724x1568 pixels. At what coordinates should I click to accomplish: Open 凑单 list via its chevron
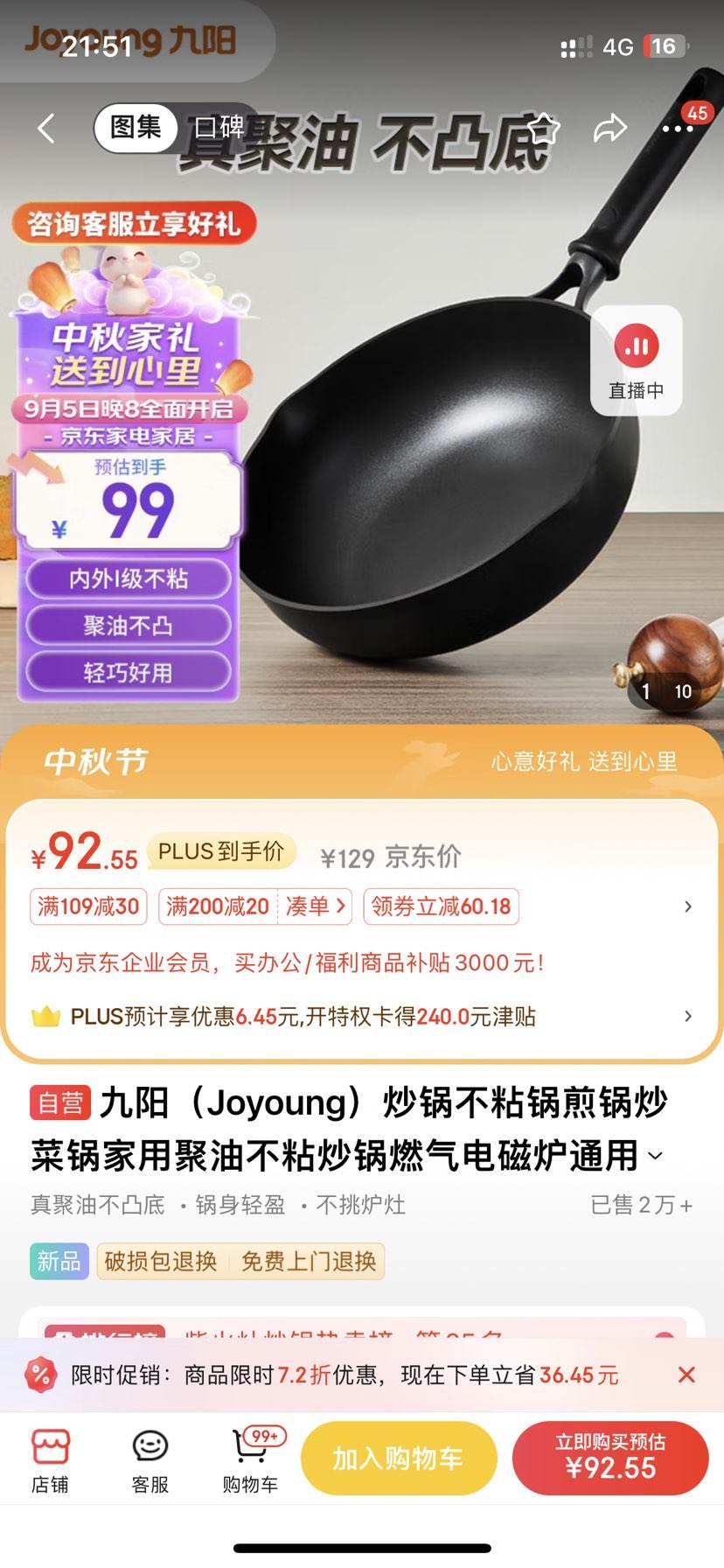coord(317,907)
